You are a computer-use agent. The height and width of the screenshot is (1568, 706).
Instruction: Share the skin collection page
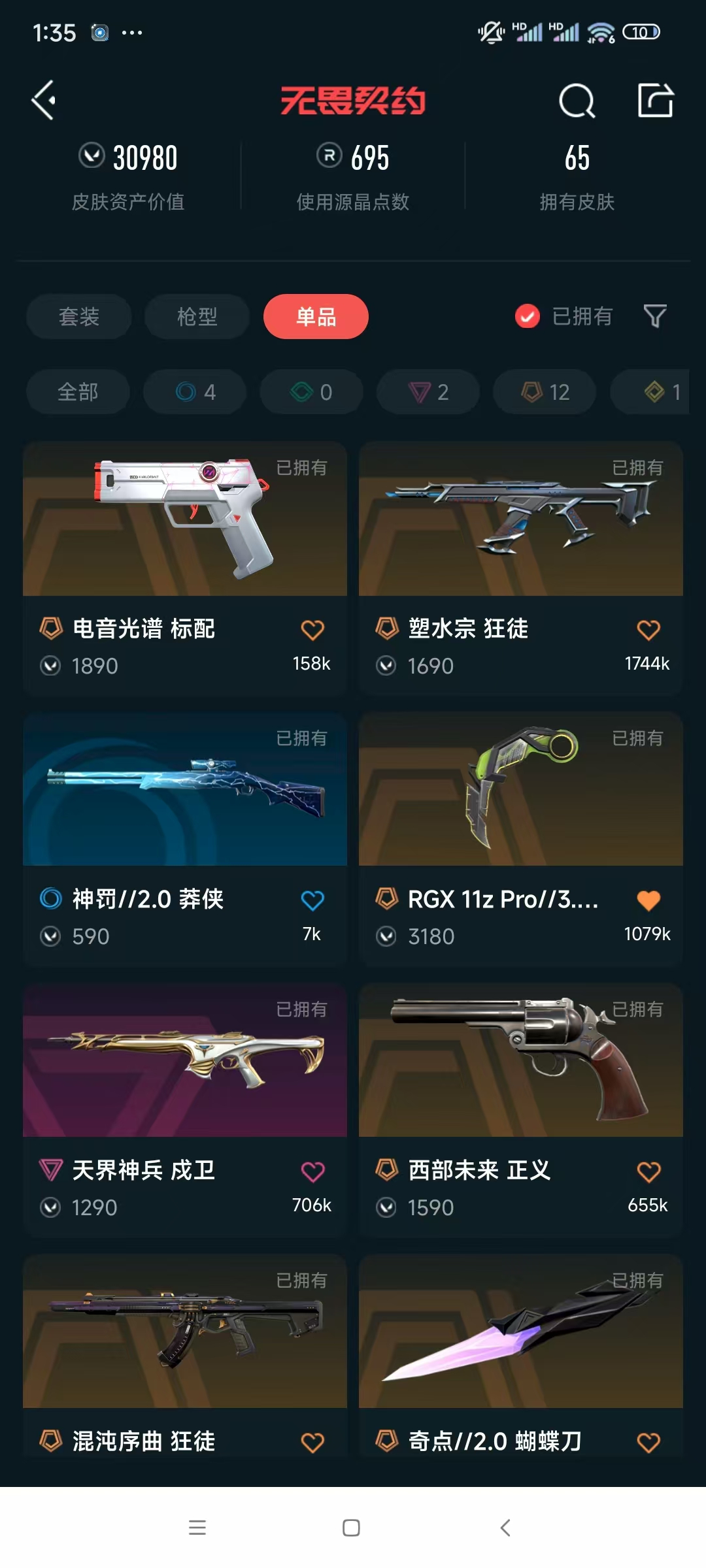click(655, 101)
